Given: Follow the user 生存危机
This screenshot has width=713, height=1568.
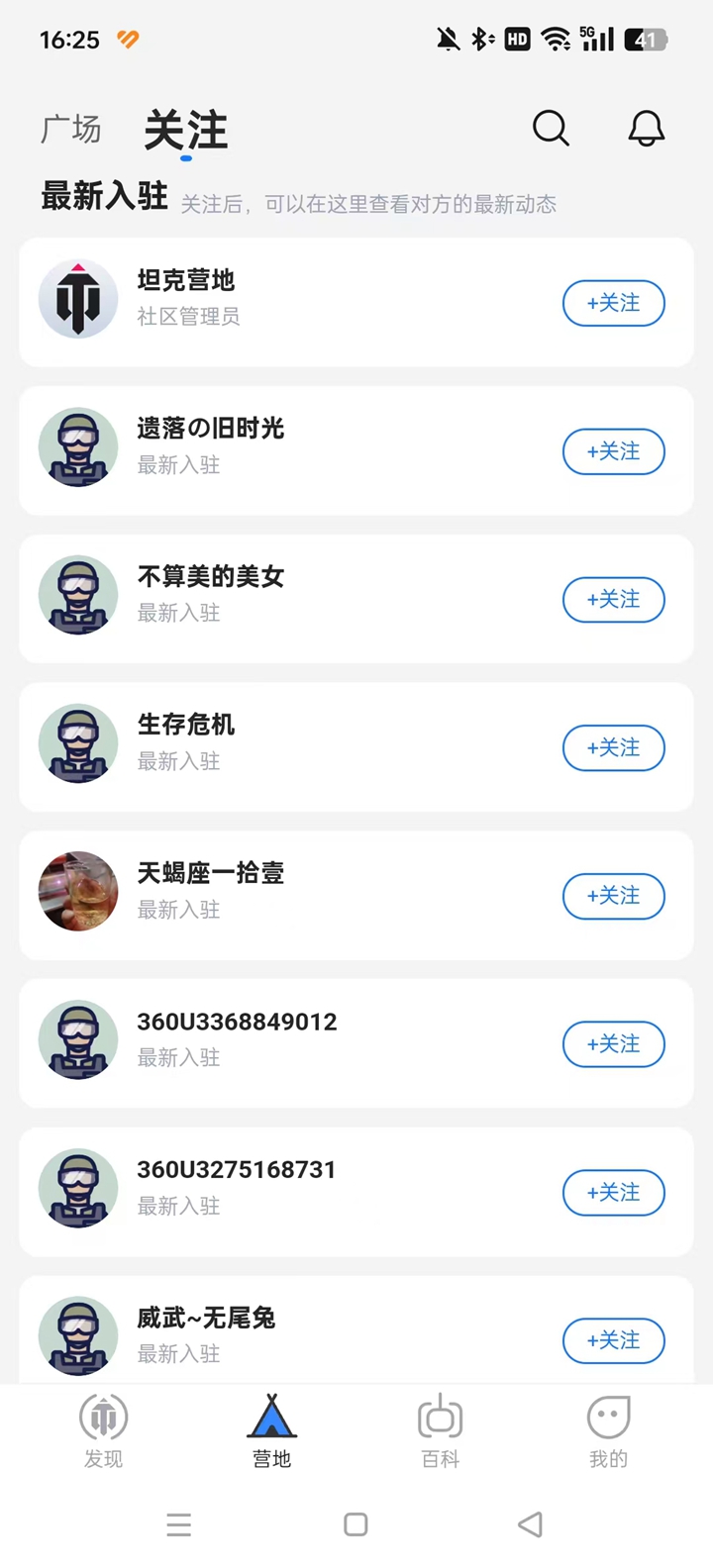Looking at the screenshot, I should [x=613, y=747].
